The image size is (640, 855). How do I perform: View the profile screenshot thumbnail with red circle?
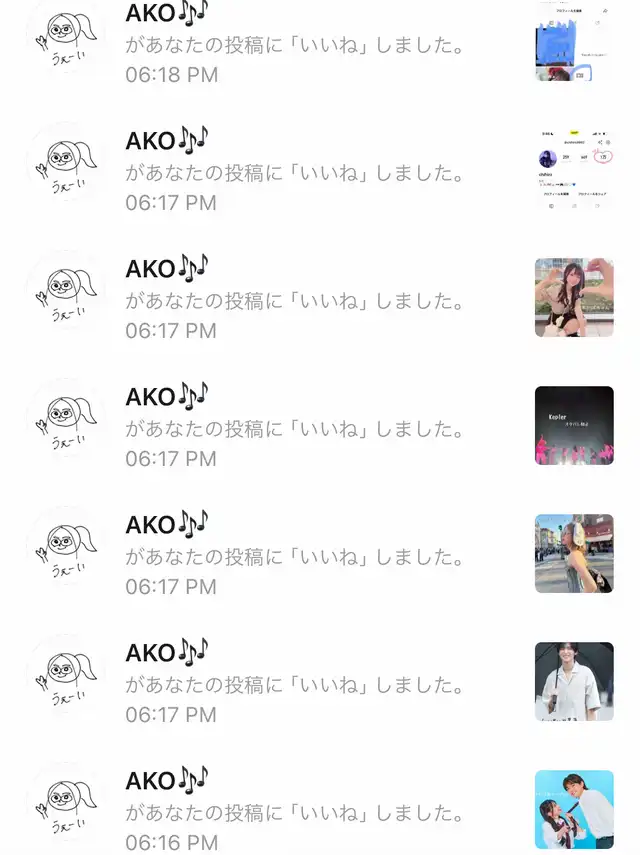tap(574, 170)
